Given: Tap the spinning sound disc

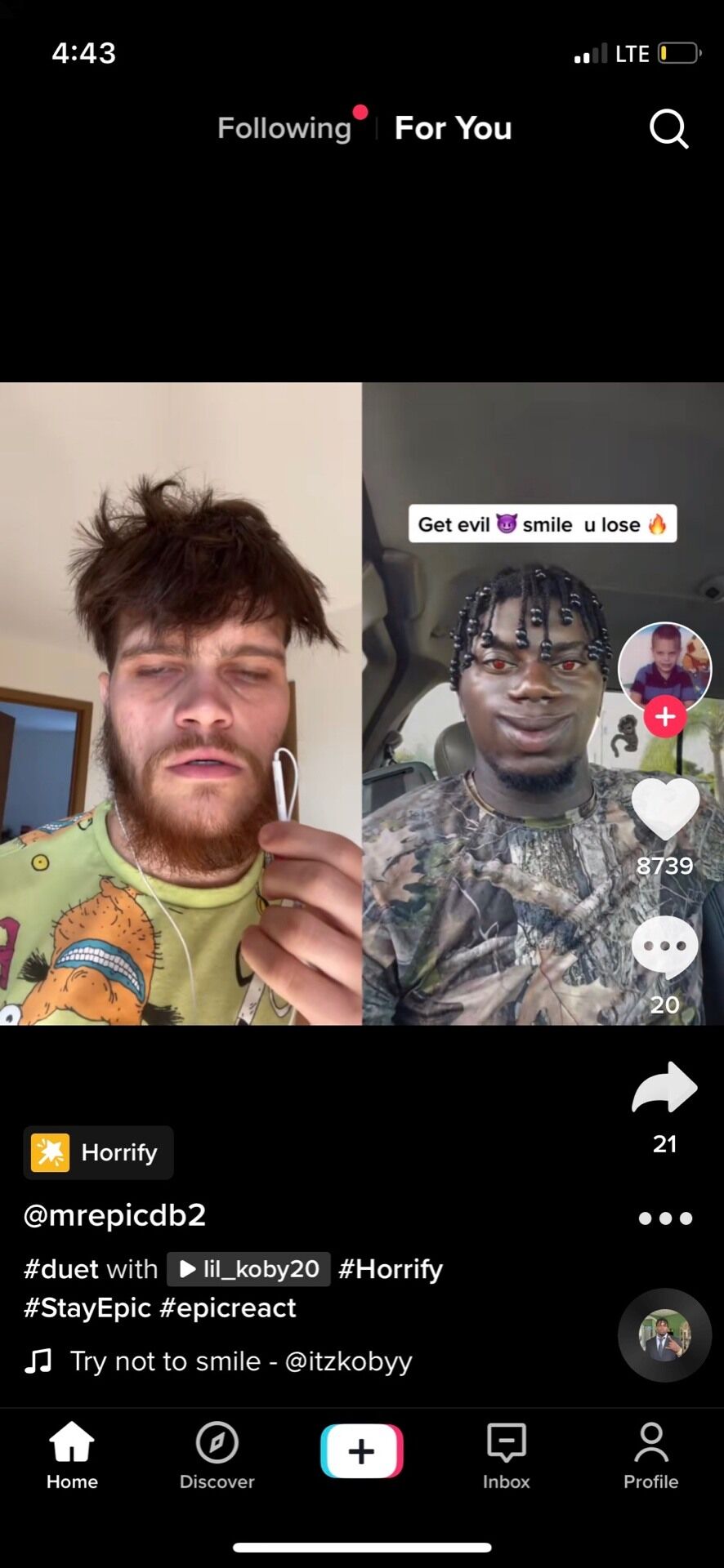Looking at the screenshot, I should (664, 1335).
